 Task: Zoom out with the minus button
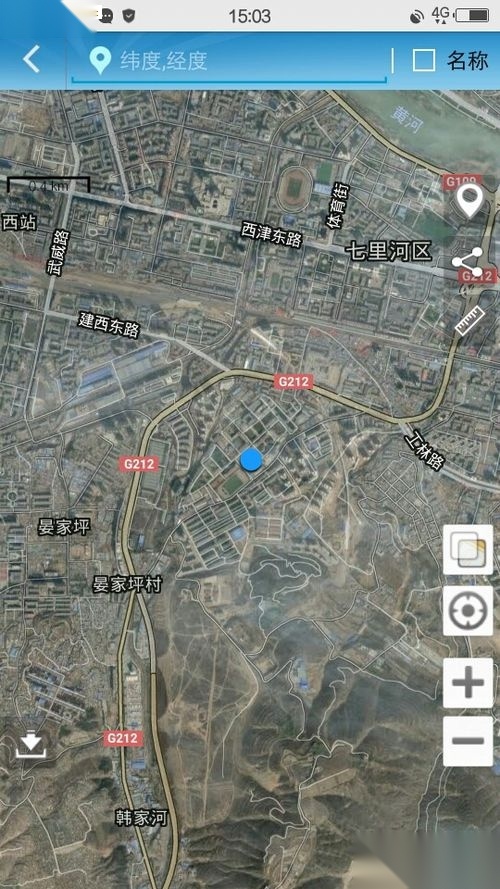(468, 741)
